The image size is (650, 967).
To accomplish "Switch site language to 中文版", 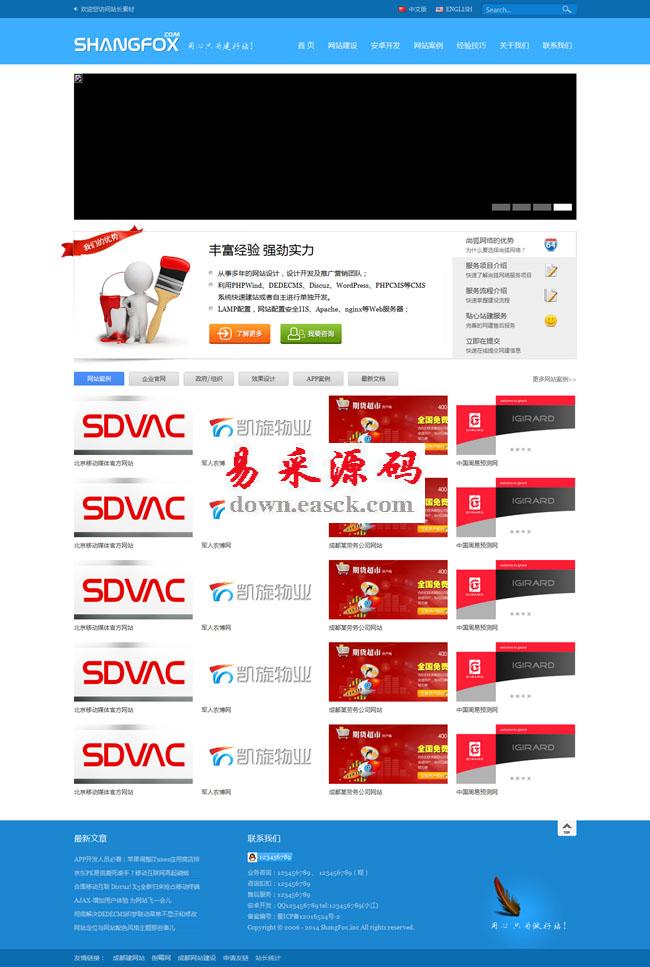I will (x=412, y=9).
